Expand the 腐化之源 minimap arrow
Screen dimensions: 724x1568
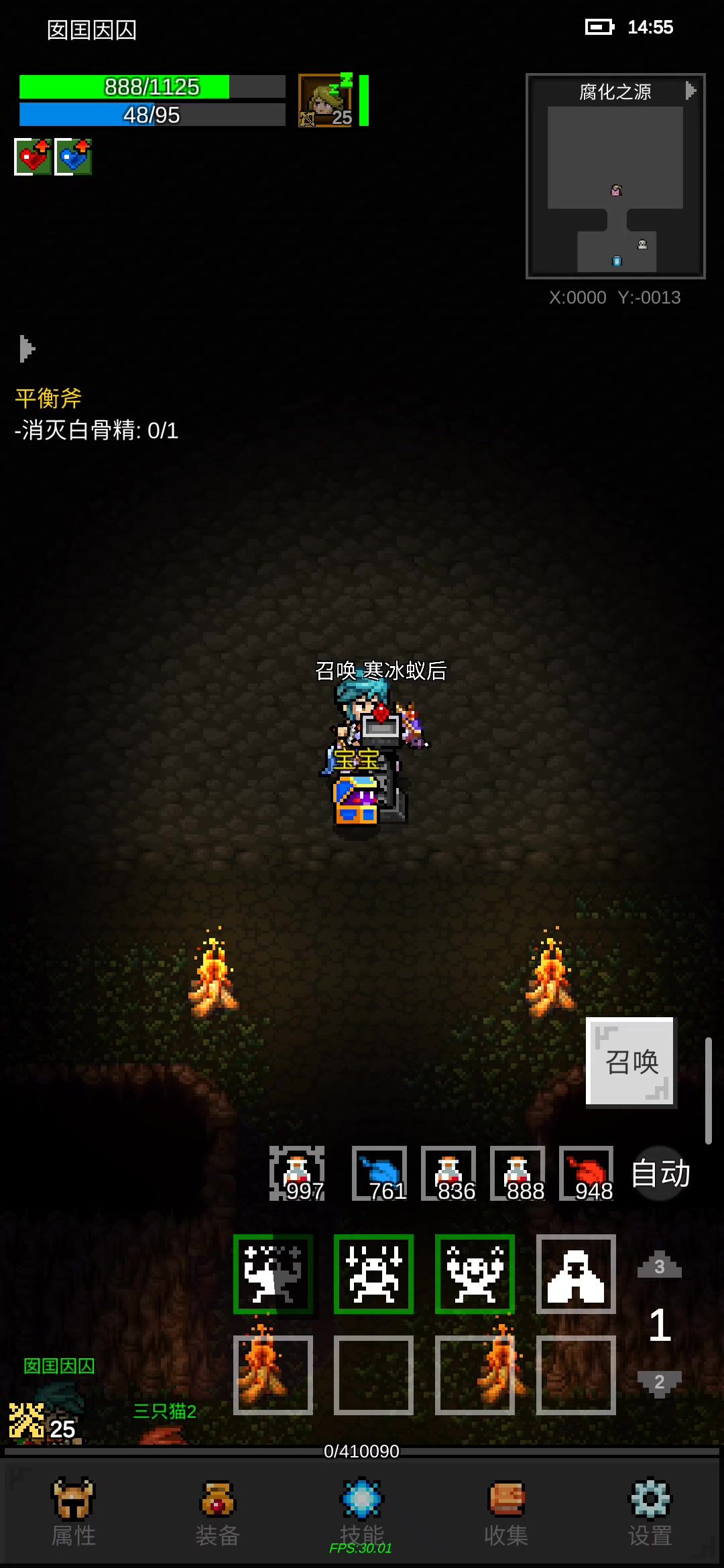pos(690,90)
